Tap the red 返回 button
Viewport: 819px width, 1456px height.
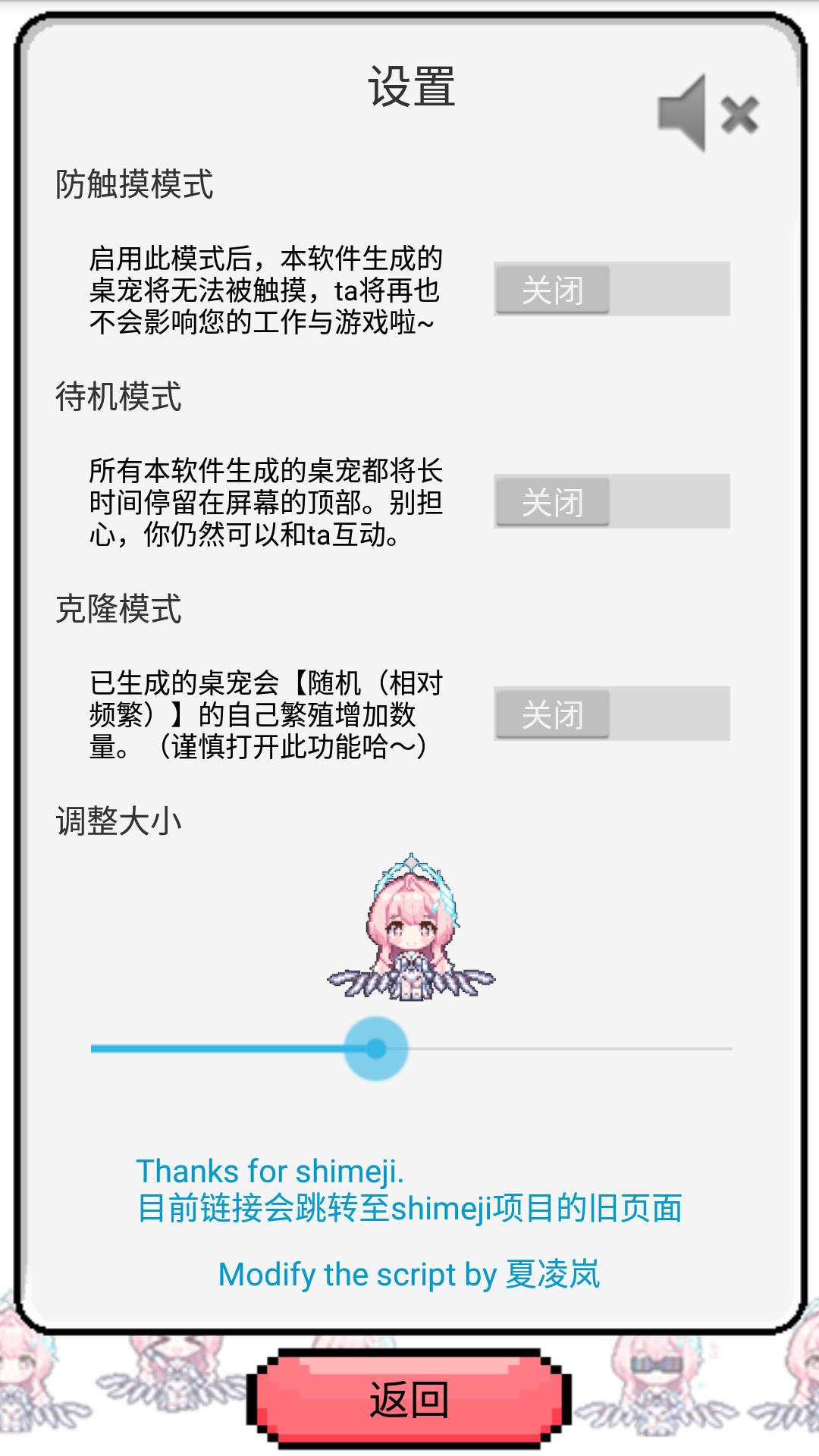409,1399
